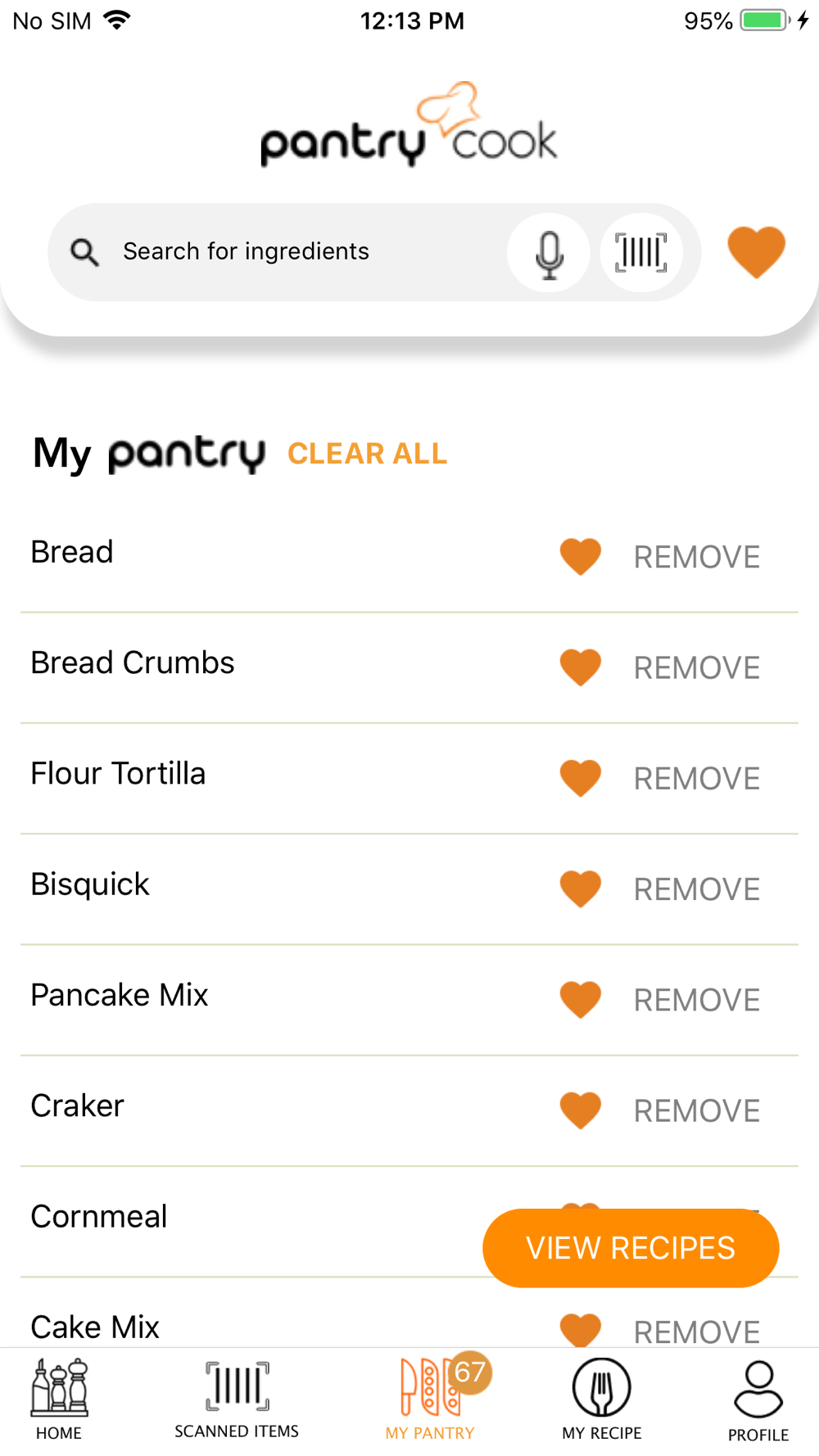Start voice search with the microphone
The height and width of the screenshot is (1456, 819).
549,253
